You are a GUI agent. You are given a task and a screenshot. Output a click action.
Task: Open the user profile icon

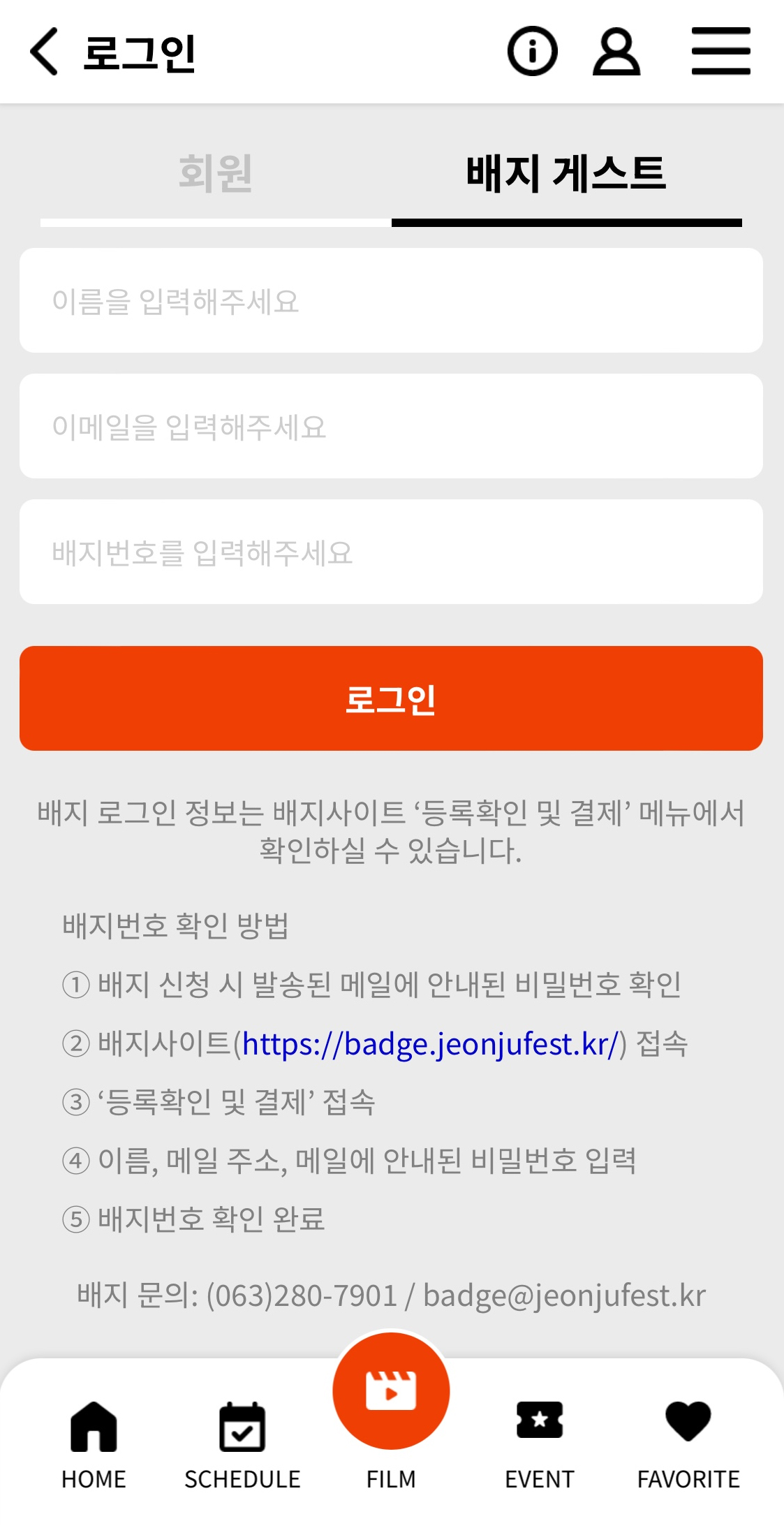tap(616, 52)
